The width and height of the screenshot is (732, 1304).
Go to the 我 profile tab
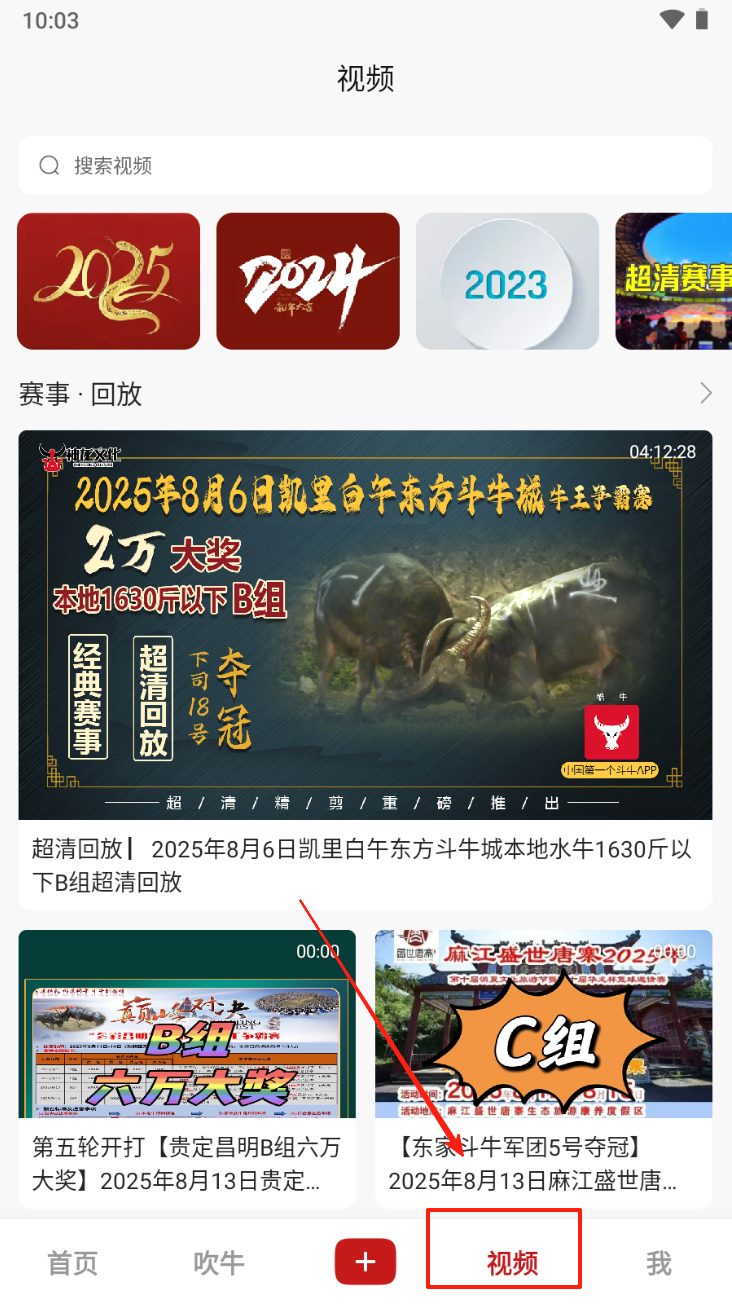[x=658, y=1263]
